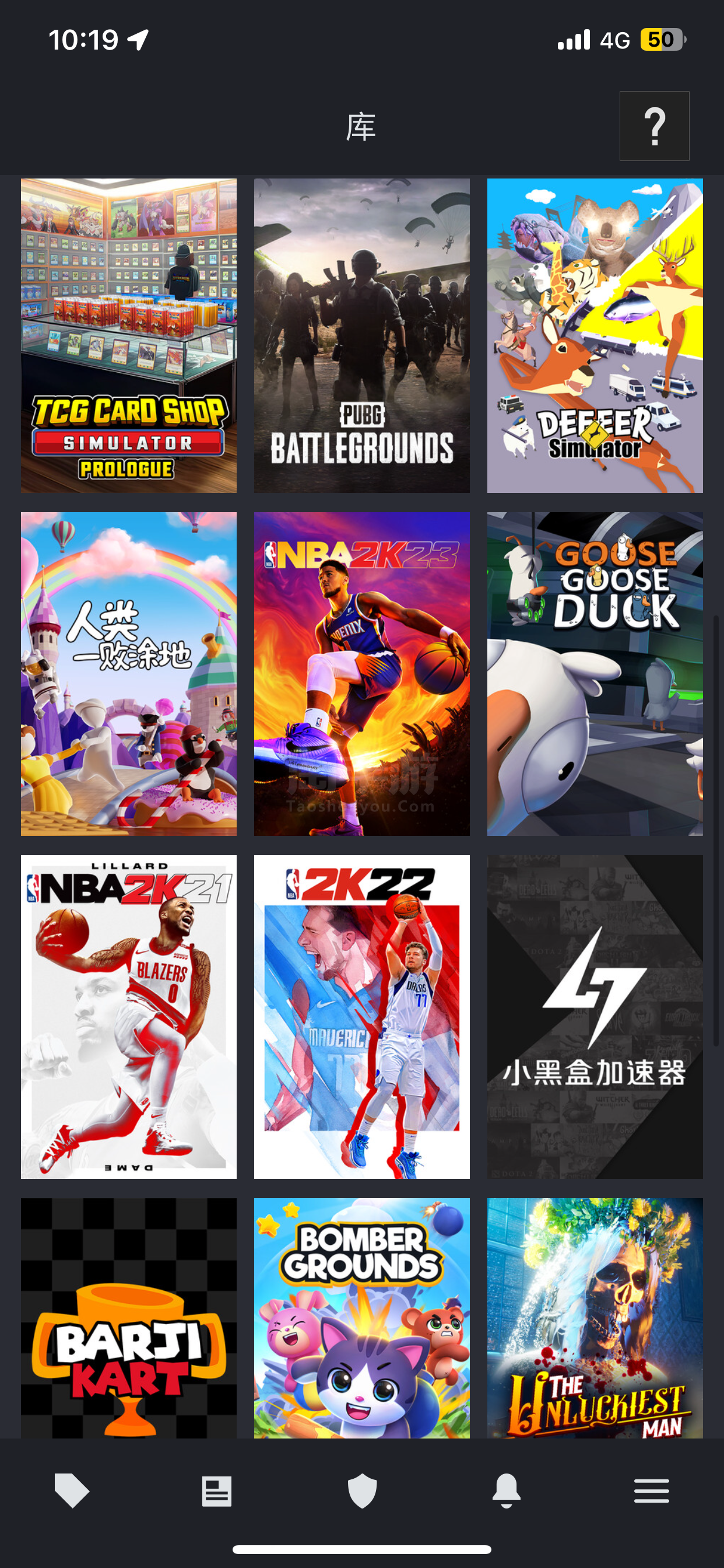Open the hamburger menu tab
724x1568 pixels.
click(x=652, y=1492)
